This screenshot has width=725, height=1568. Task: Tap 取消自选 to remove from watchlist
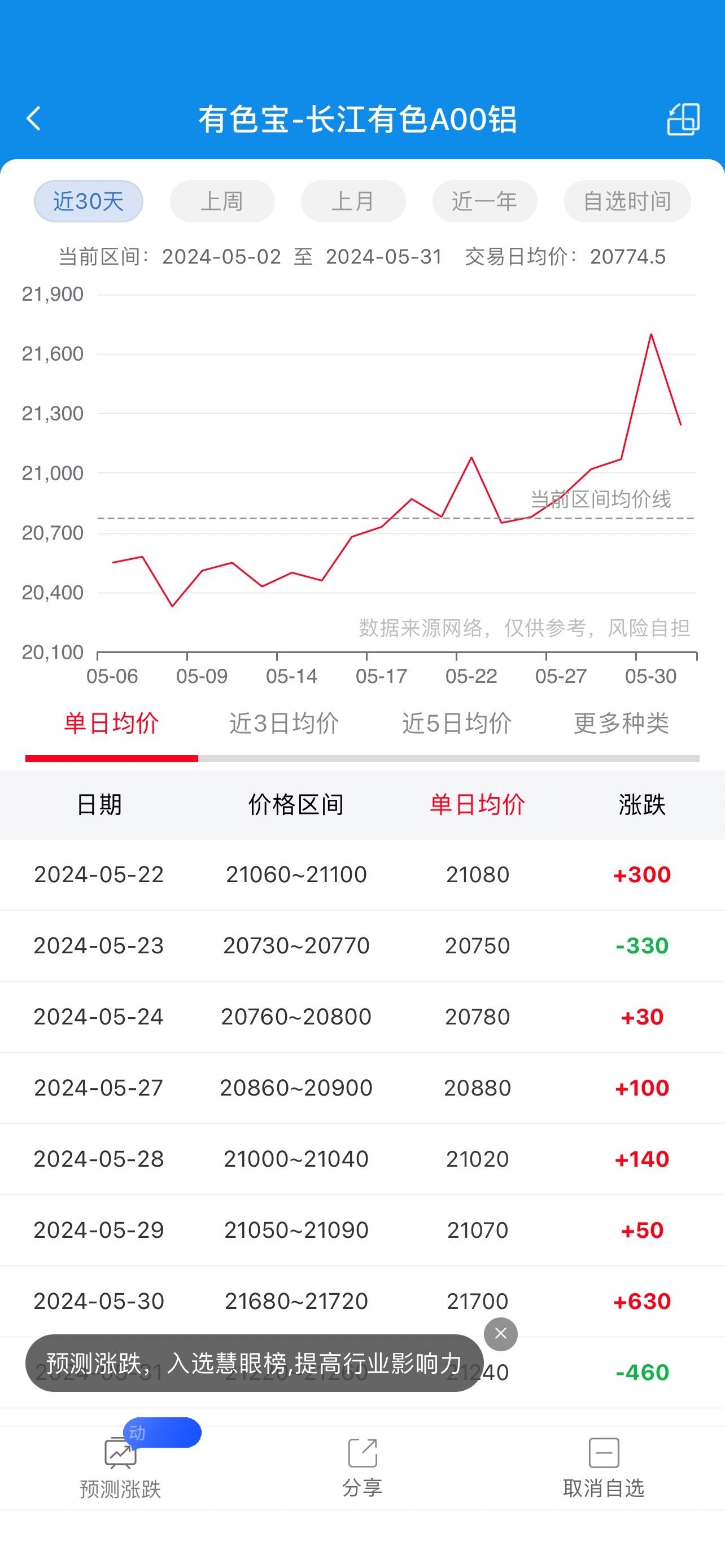click(x=603, y=1467)
